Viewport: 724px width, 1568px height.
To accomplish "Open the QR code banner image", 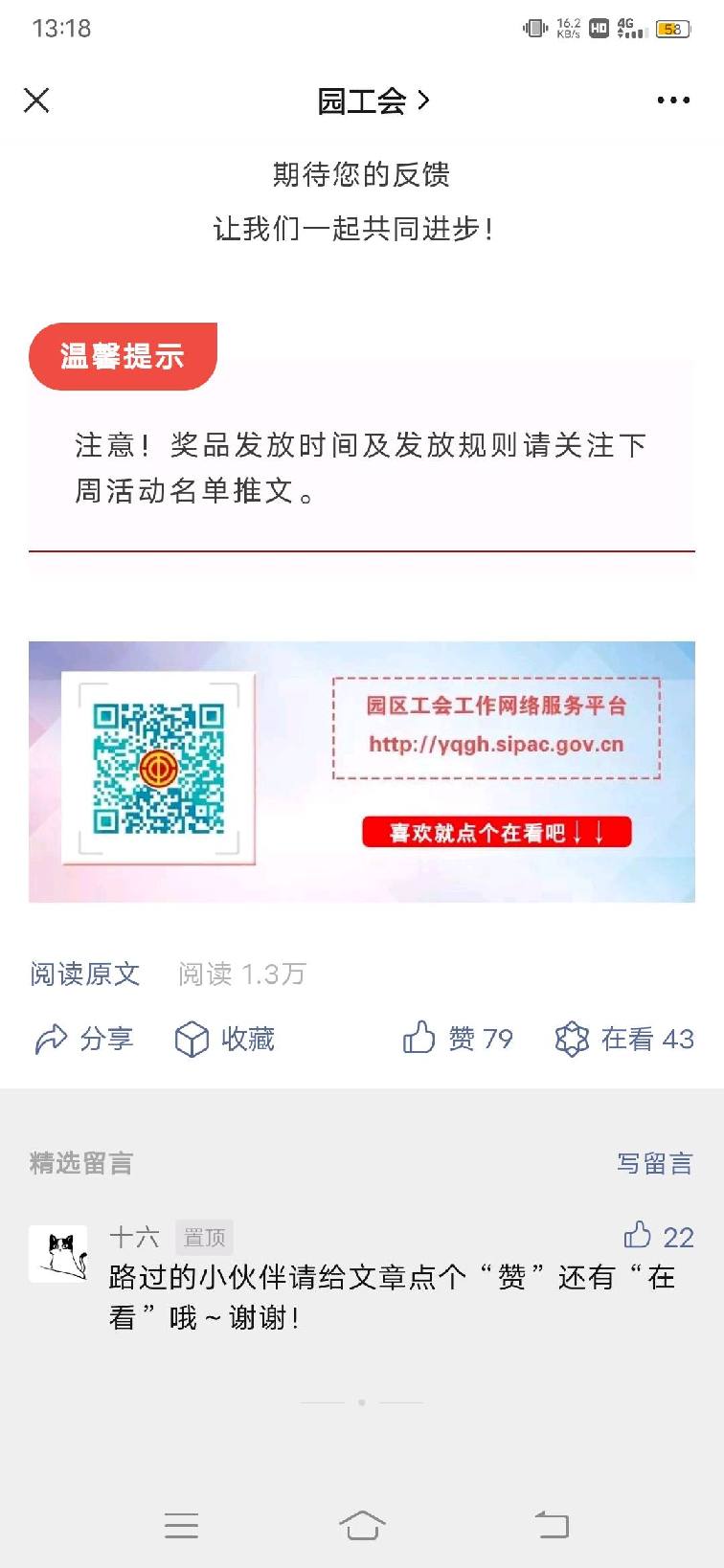I will click(x=362, y=772).
